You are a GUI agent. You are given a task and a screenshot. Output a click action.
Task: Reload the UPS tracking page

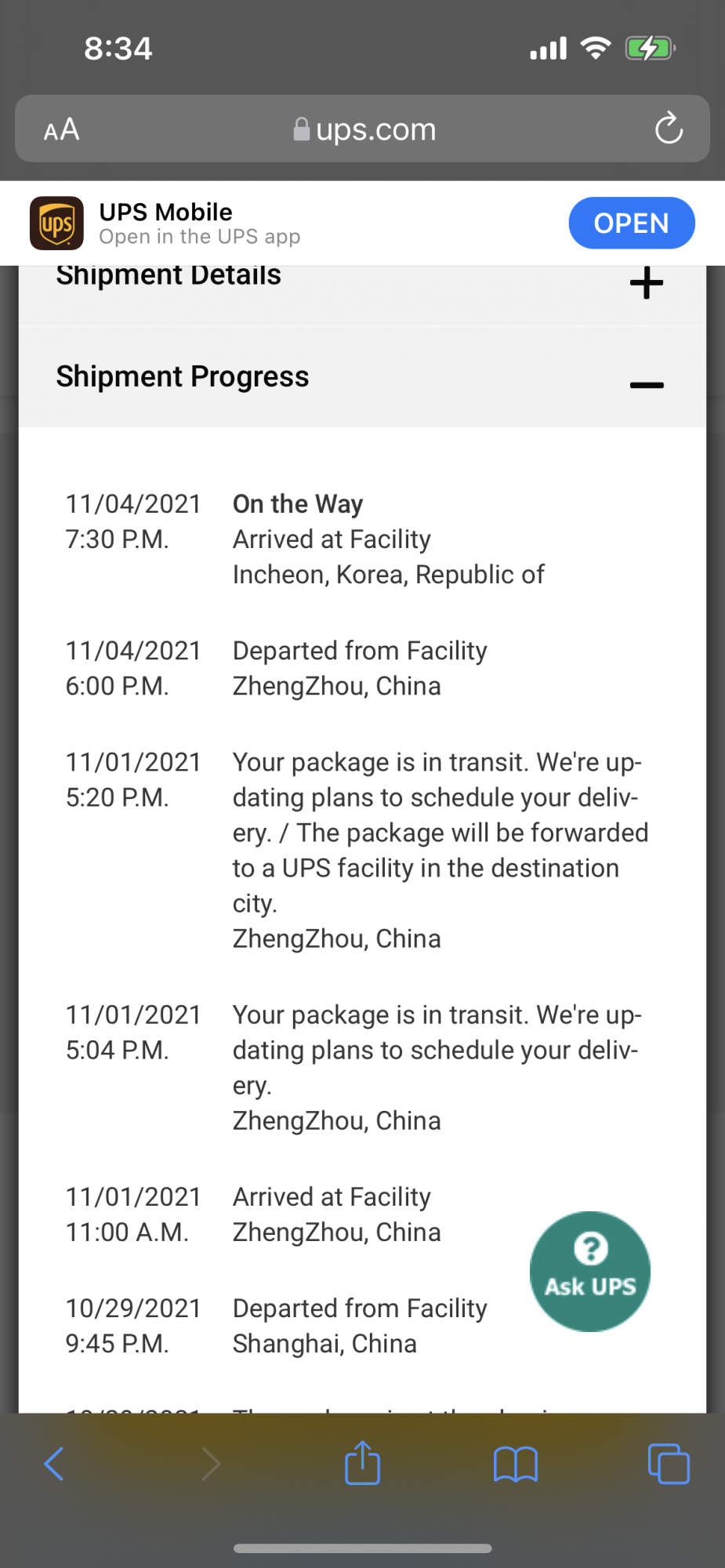(669, 129)
